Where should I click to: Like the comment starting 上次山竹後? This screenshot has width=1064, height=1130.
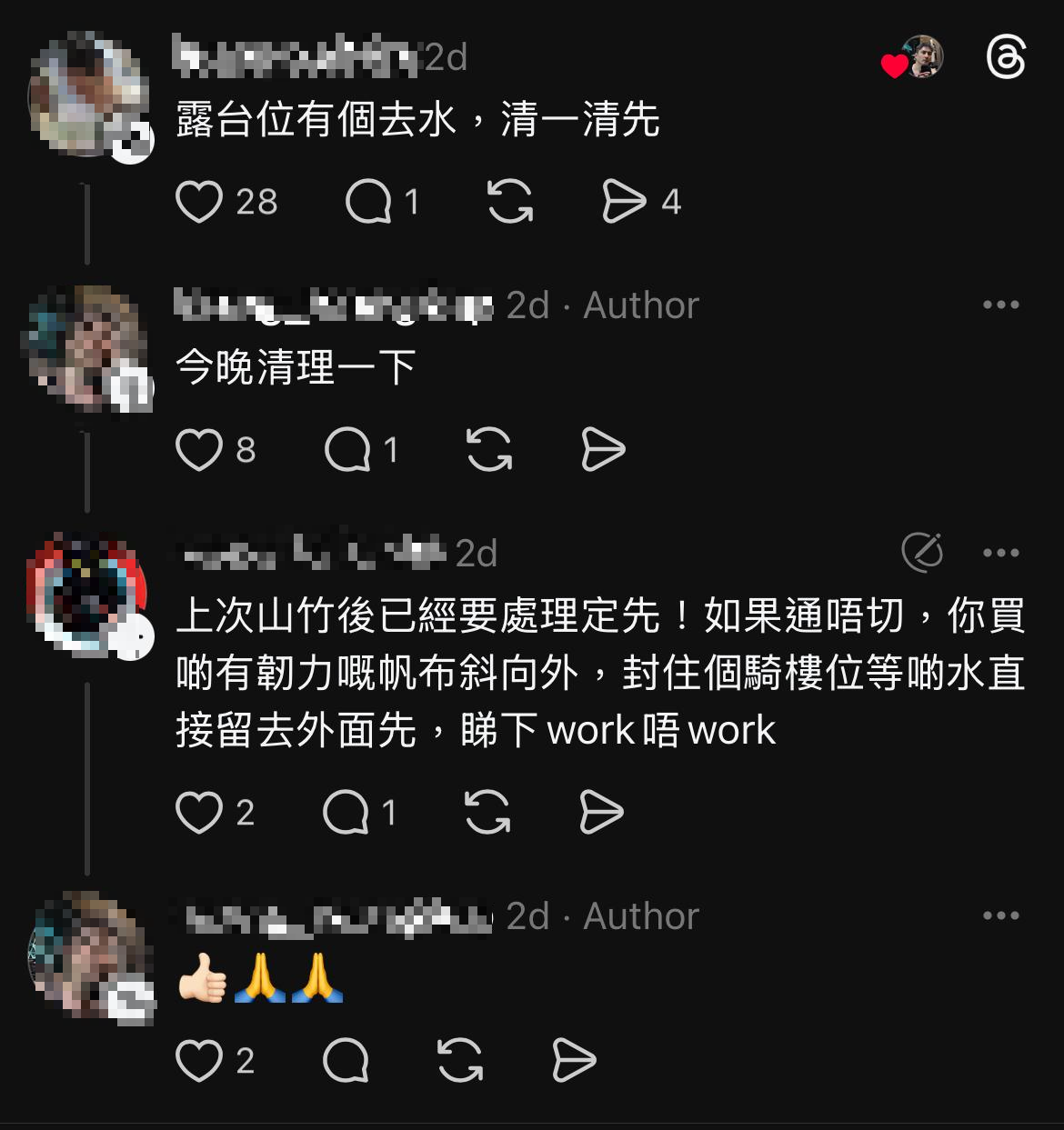click(199, 812)
